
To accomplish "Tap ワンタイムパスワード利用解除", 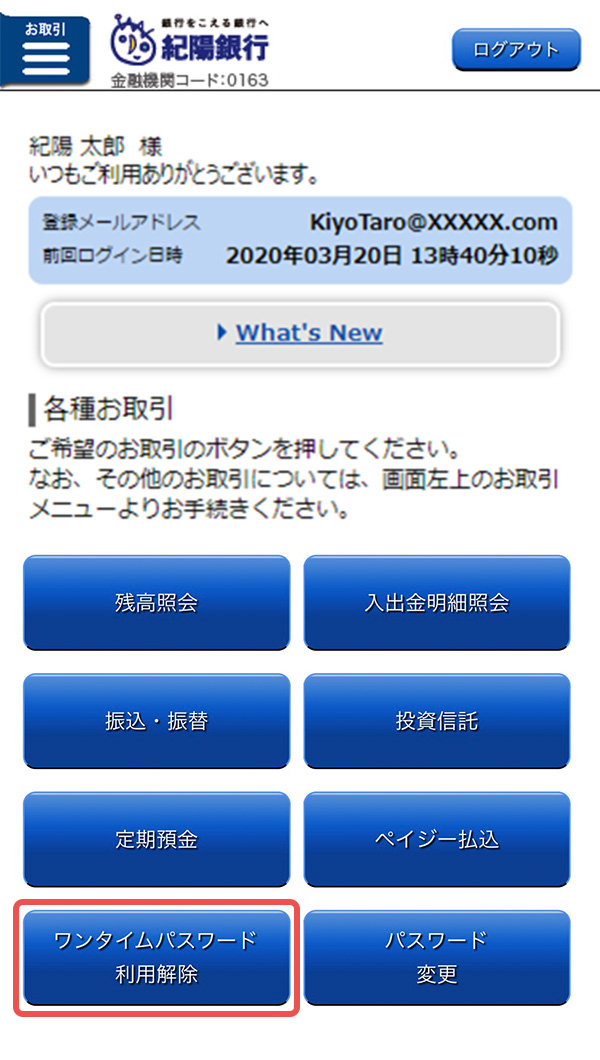I will point(156,957).
